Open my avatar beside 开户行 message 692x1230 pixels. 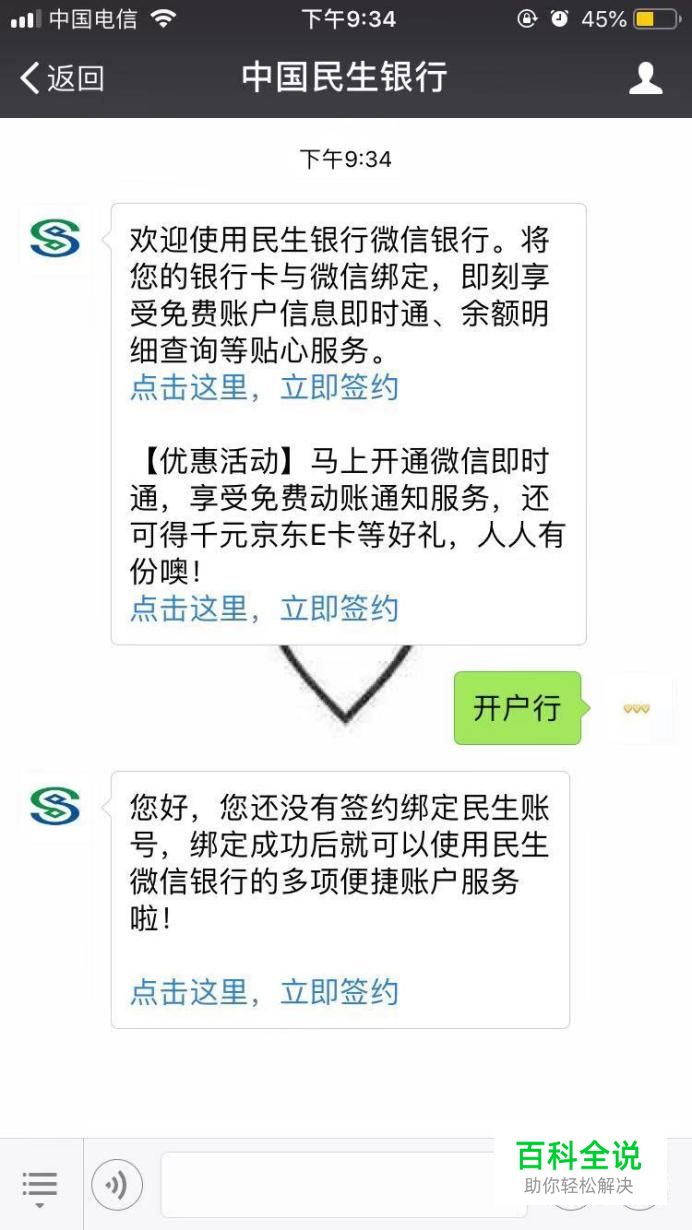point(636,708)
